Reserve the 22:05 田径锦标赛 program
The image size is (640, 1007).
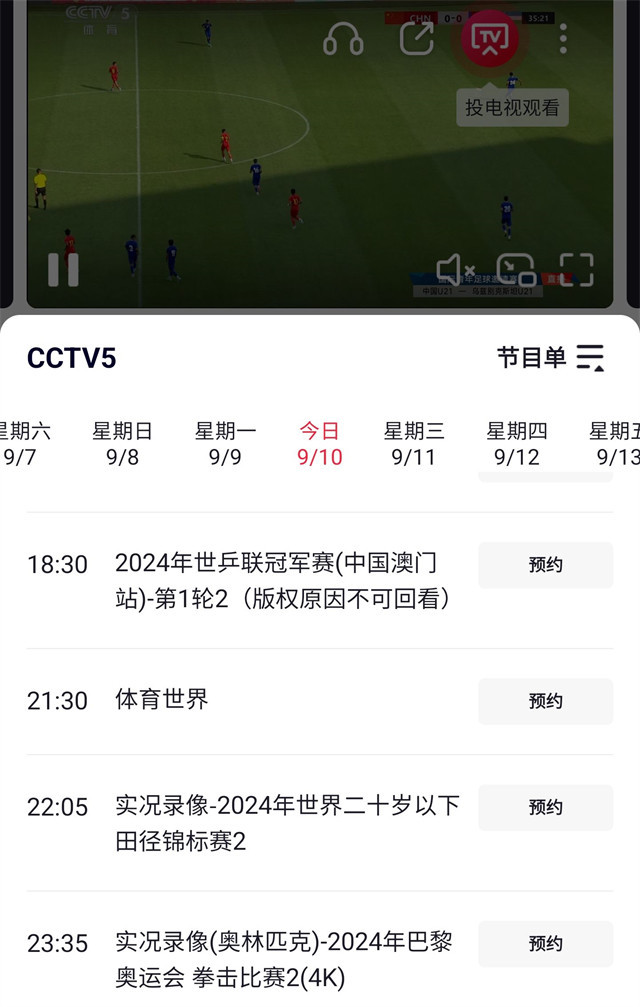point(545,808)
